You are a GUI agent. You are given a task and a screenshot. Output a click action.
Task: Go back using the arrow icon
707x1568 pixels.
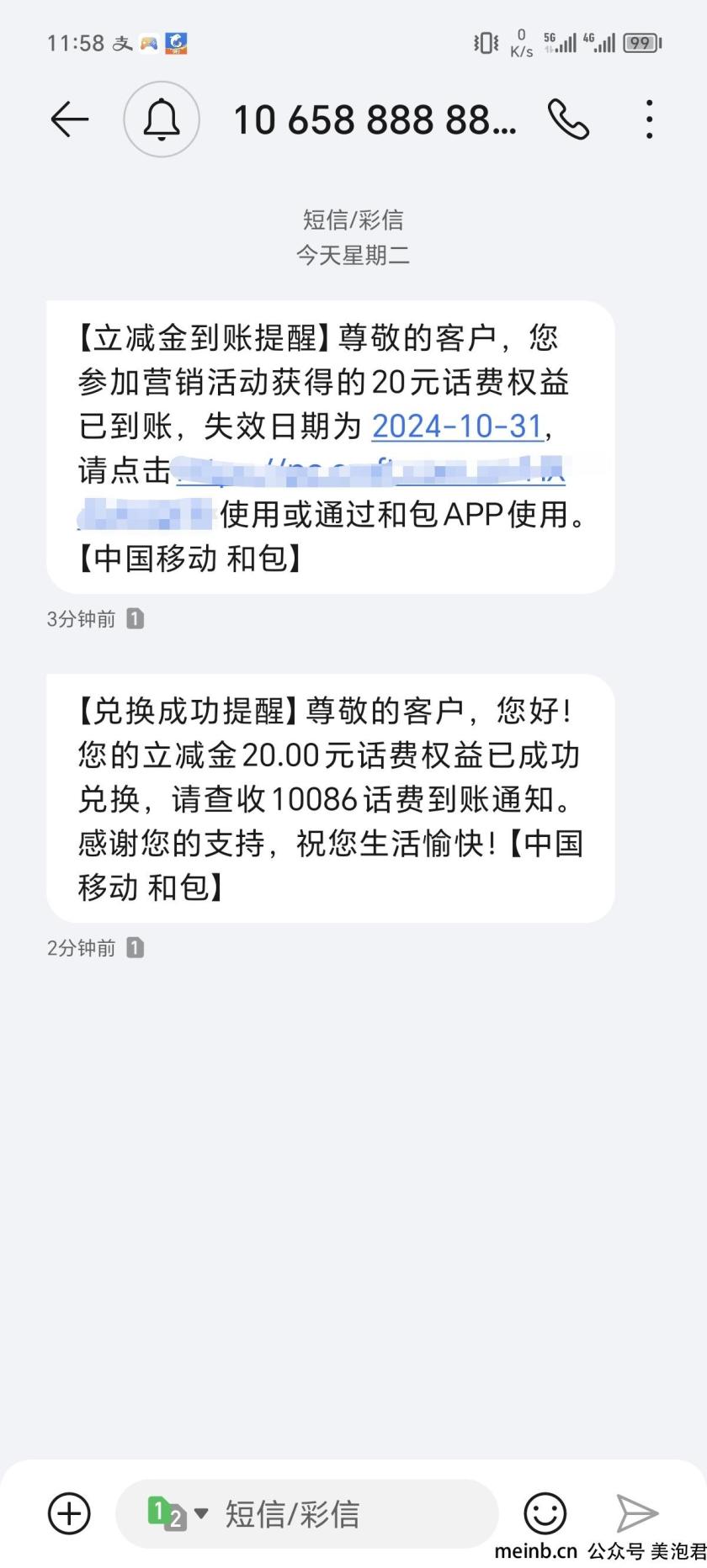tap(70, 119)
